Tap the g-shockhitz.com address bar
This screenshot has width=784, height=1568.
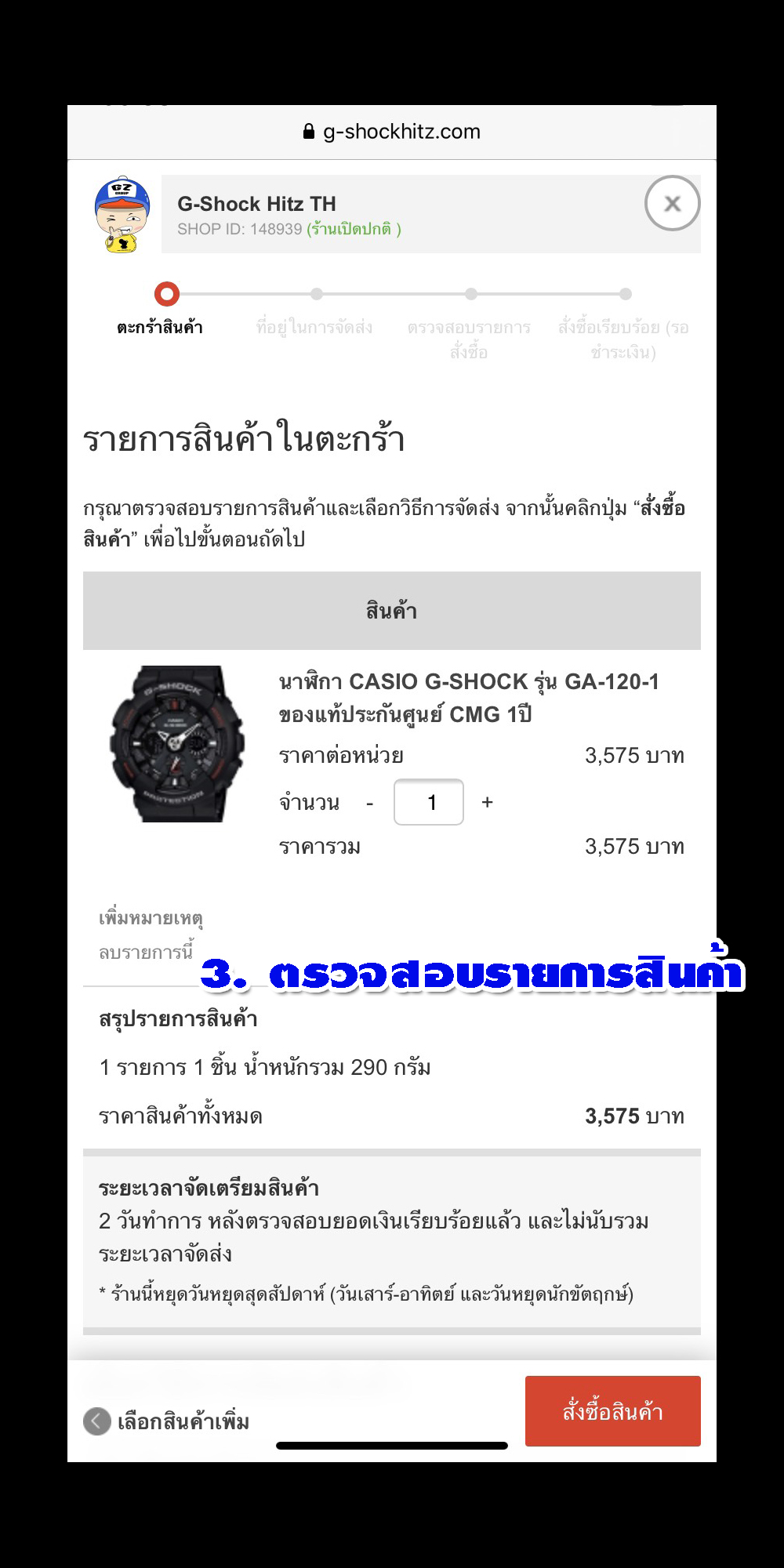coord(392,132)
